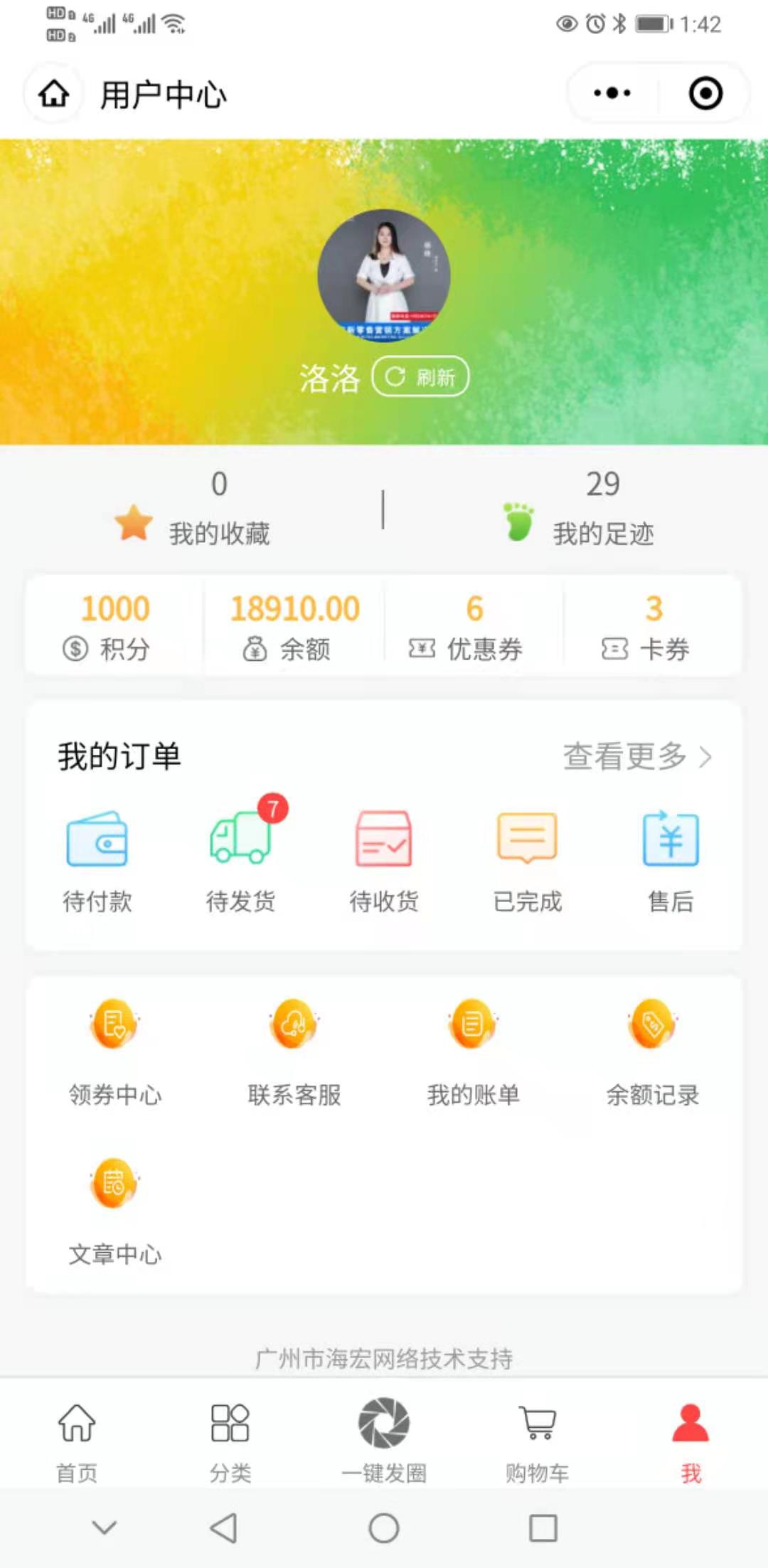Tap the 刷新 refresh button

[x=420, y=376]
